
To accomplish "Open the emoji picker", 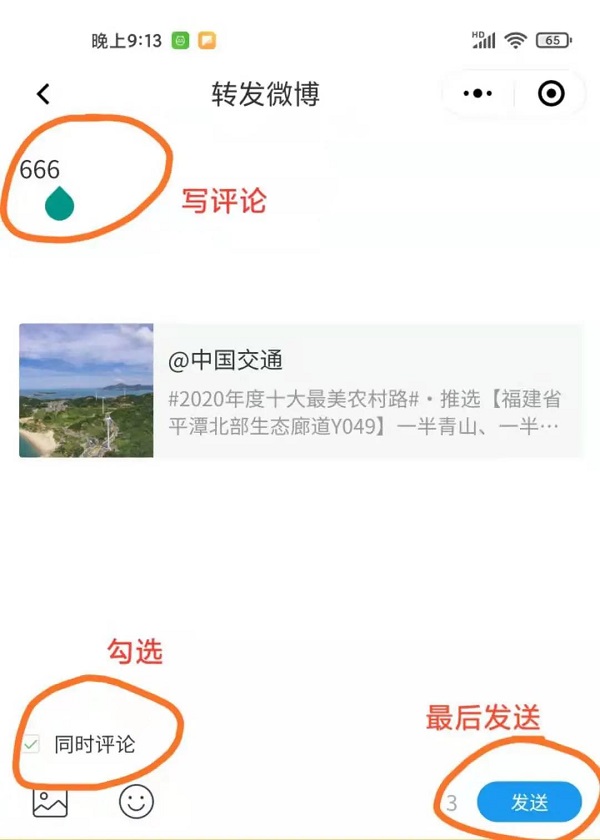I will pos(137,801).
